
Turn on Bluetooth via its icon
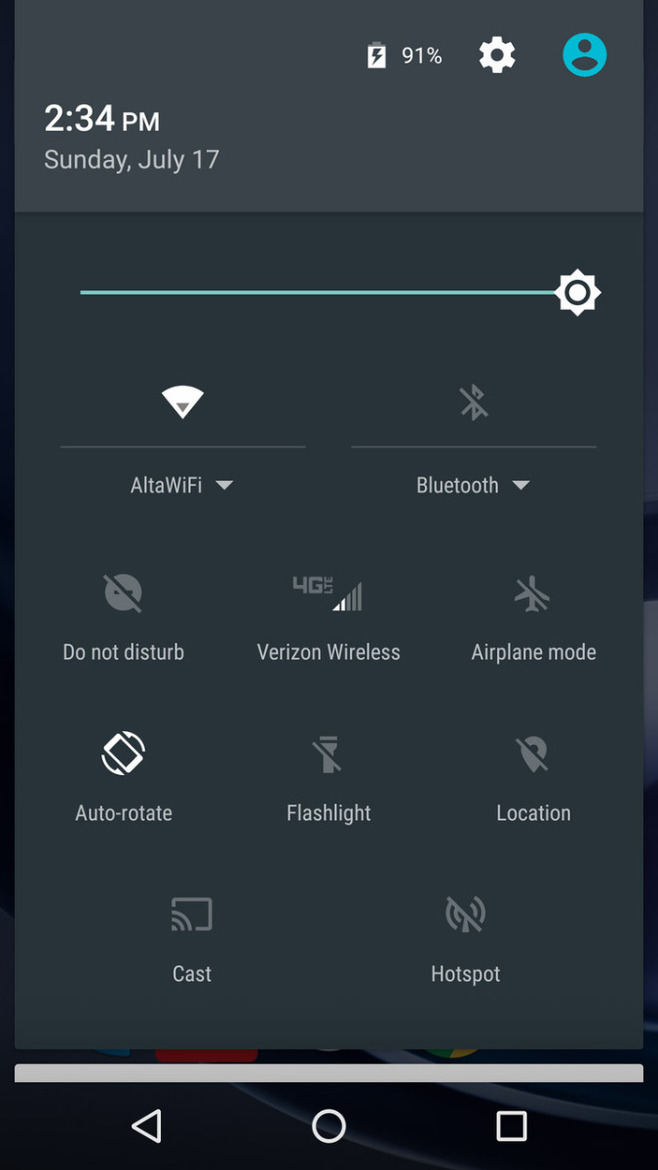[x=473, y=402]
